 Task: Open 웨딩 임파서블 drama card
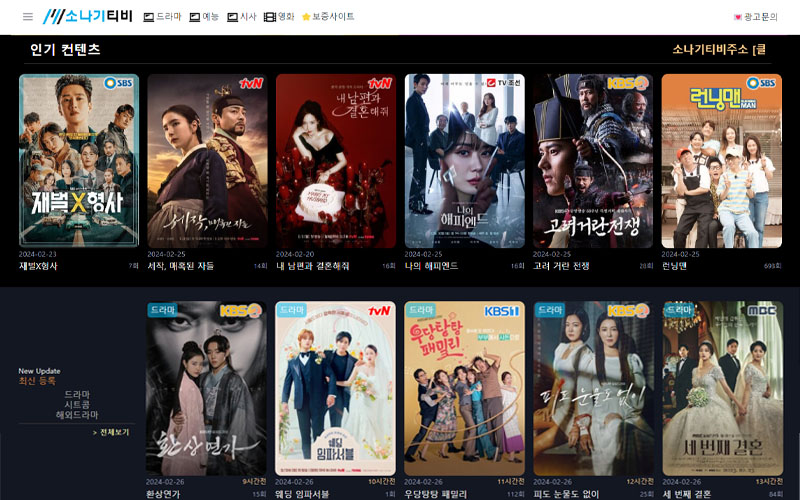click(335, 388)
